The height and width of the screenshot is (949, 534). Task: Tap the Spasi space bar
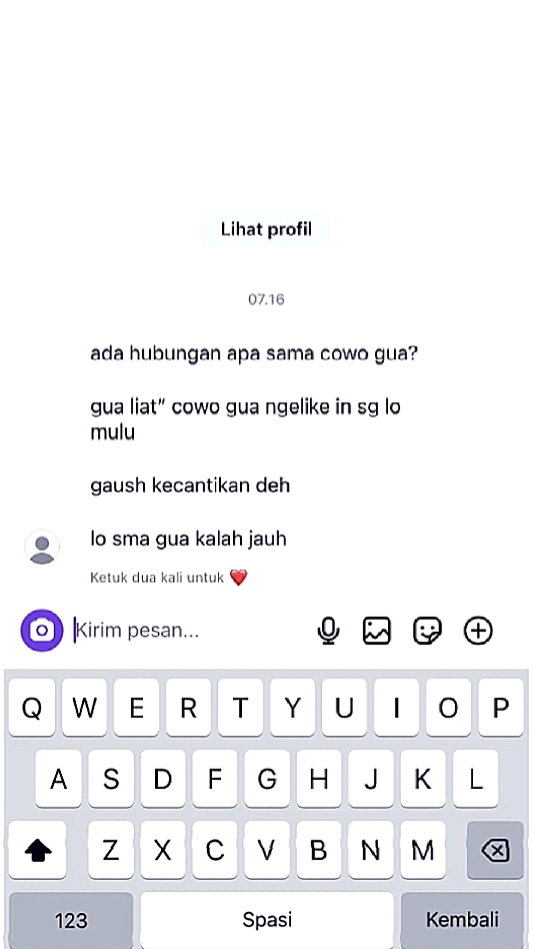tap(267, 920)
